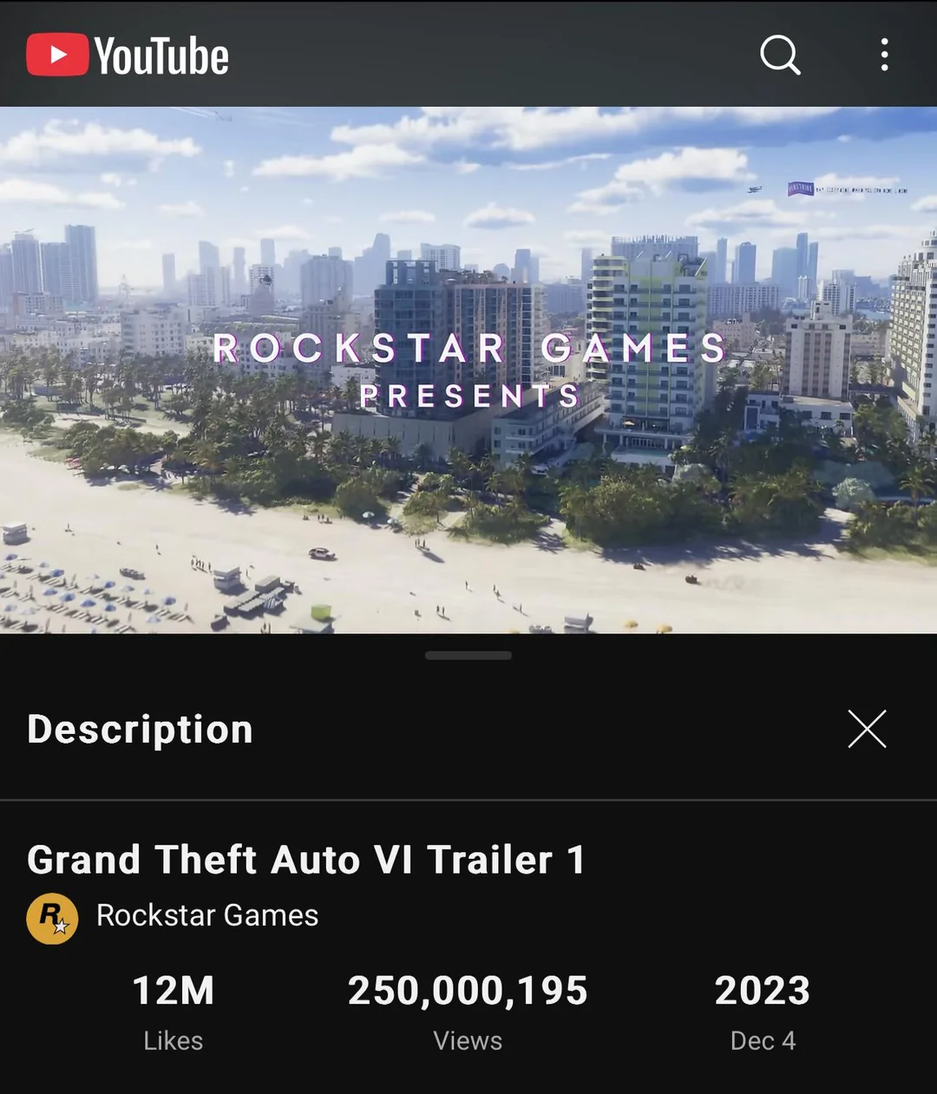Open the Rockstar Games channel
The height and width of the screenshot is (1094, 937).
[x=207, y=915]
